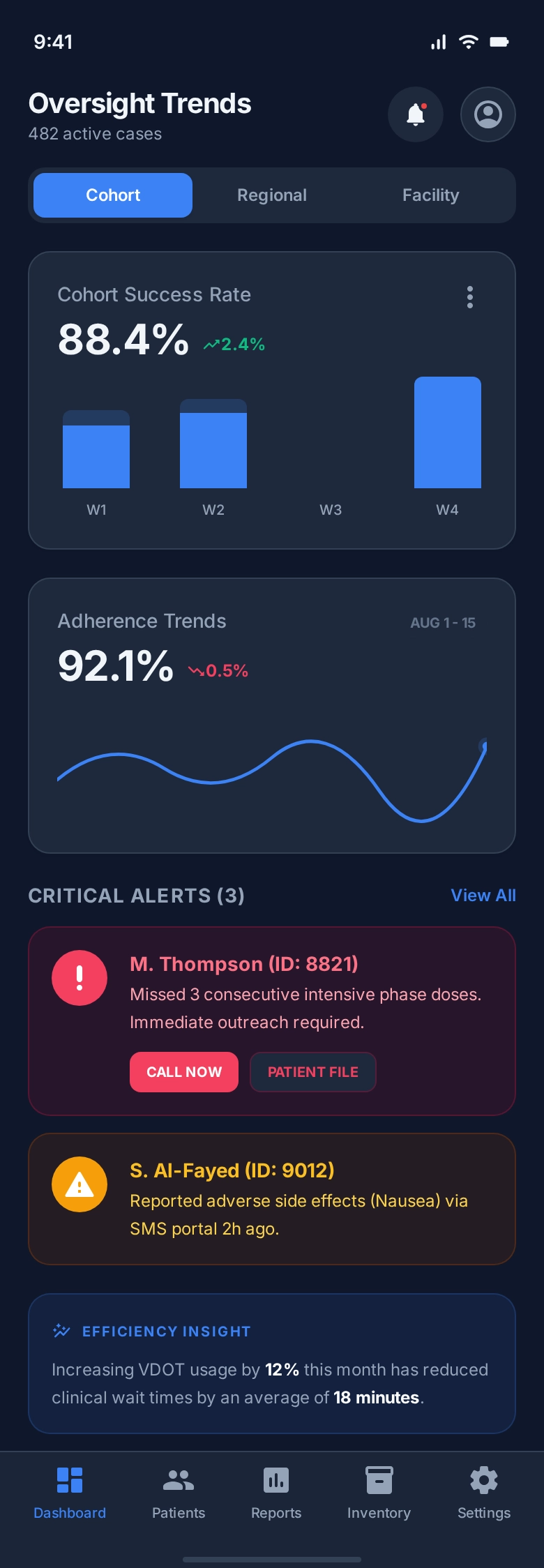Open the notifications bell
Viewport: 544px width, 1568px height.
coord(416,114)
